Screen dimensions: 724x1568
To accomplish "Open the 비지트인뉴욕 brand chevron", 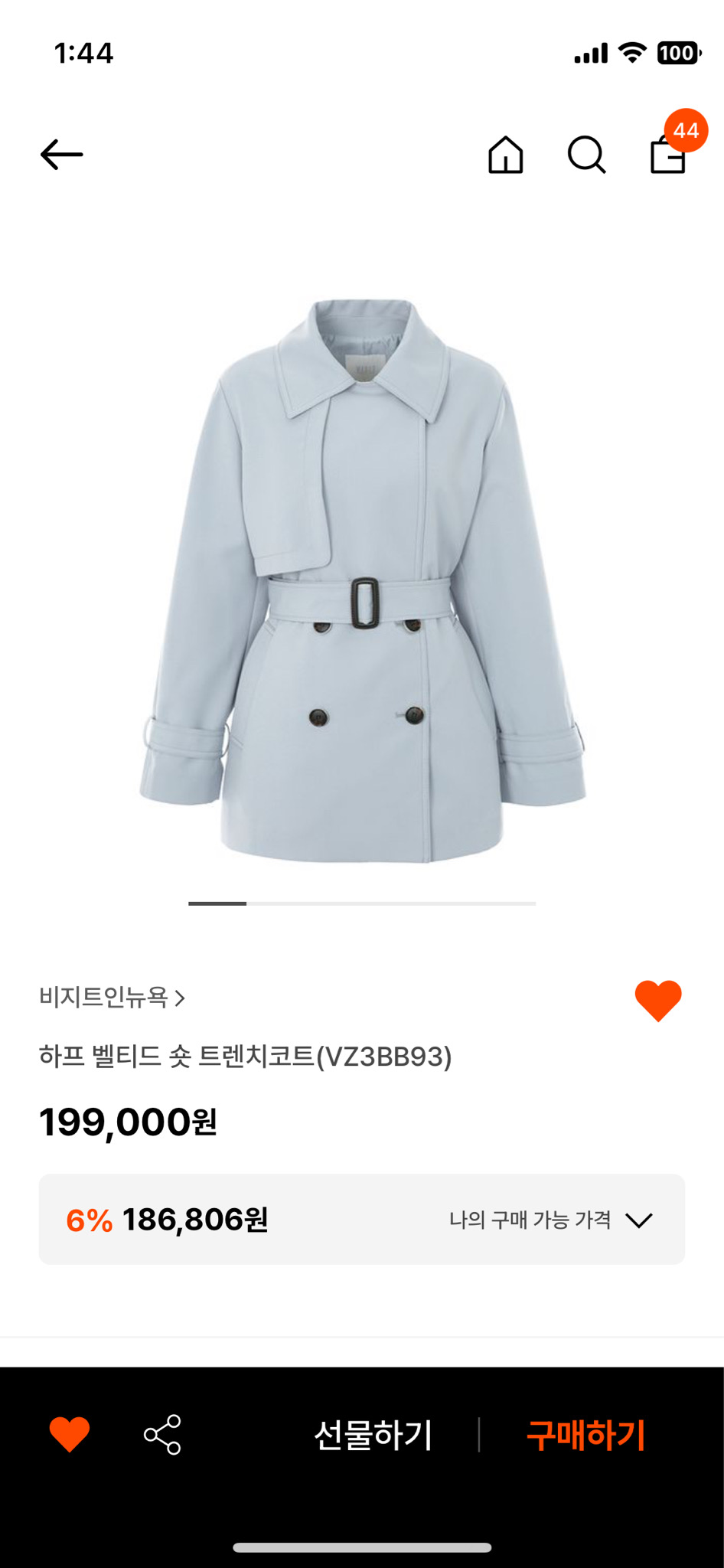I will pos(181,998).
